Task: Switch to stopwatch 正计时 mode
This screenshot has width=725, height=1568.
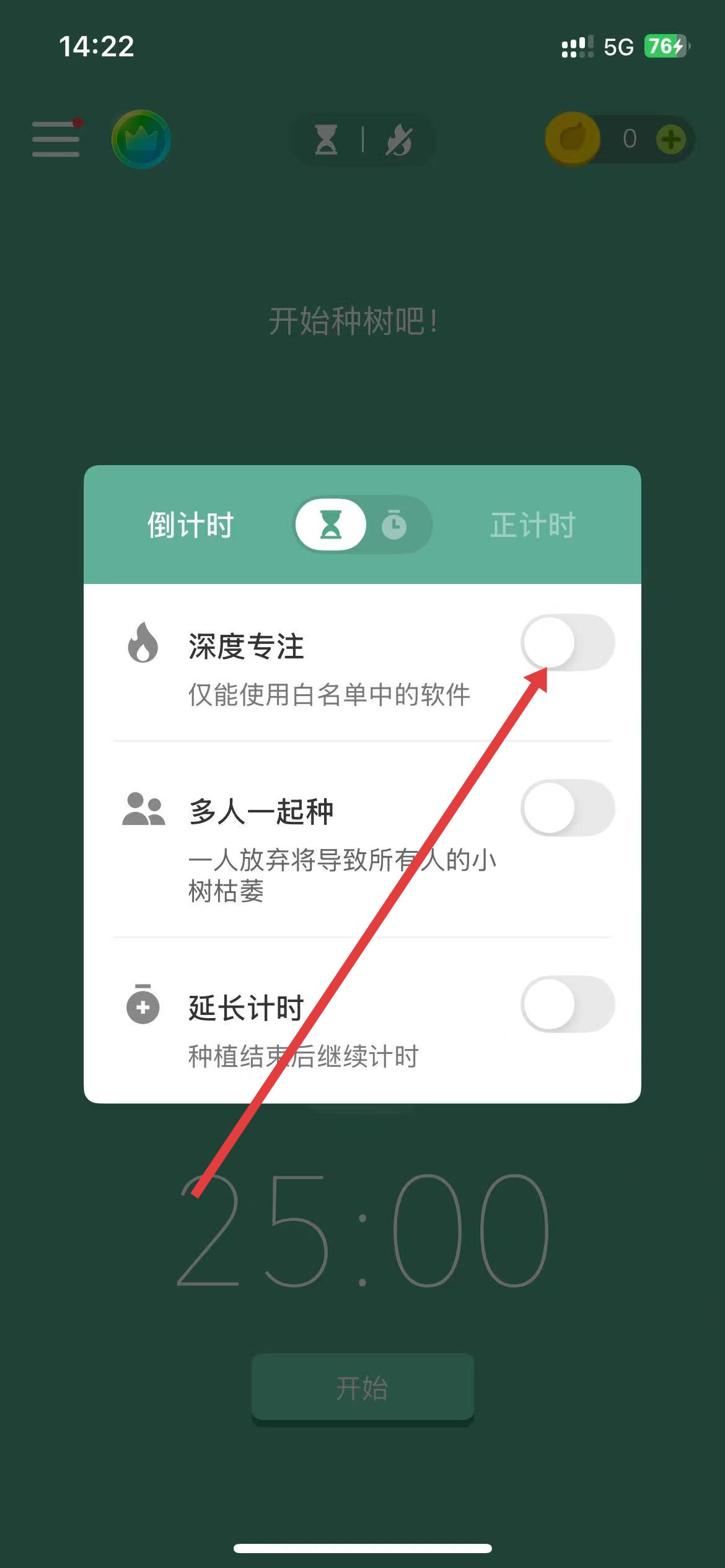Action: click(395, 525)
